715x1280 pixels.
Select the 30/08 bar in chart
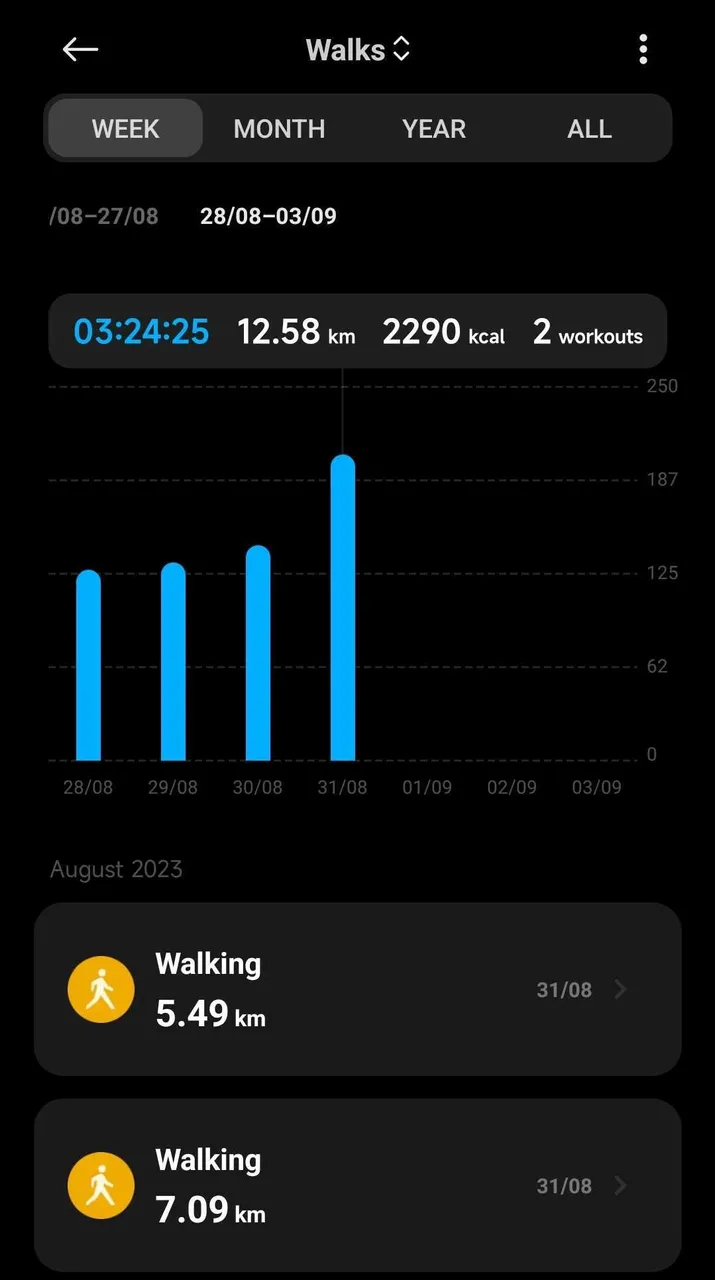[x=258, y=653]
